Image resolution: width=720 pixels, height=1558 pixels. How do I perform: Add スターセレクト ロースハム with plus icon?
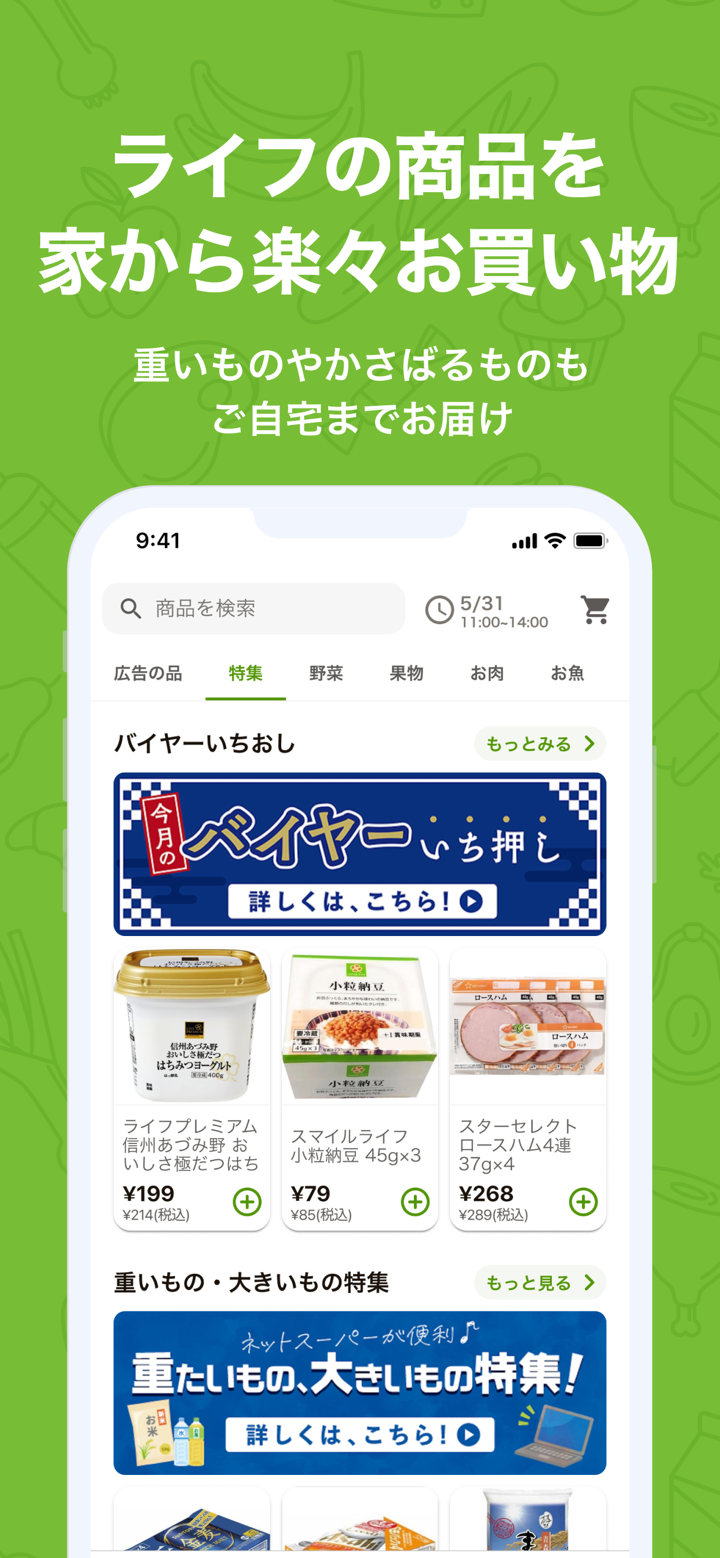pos(582,1201)
